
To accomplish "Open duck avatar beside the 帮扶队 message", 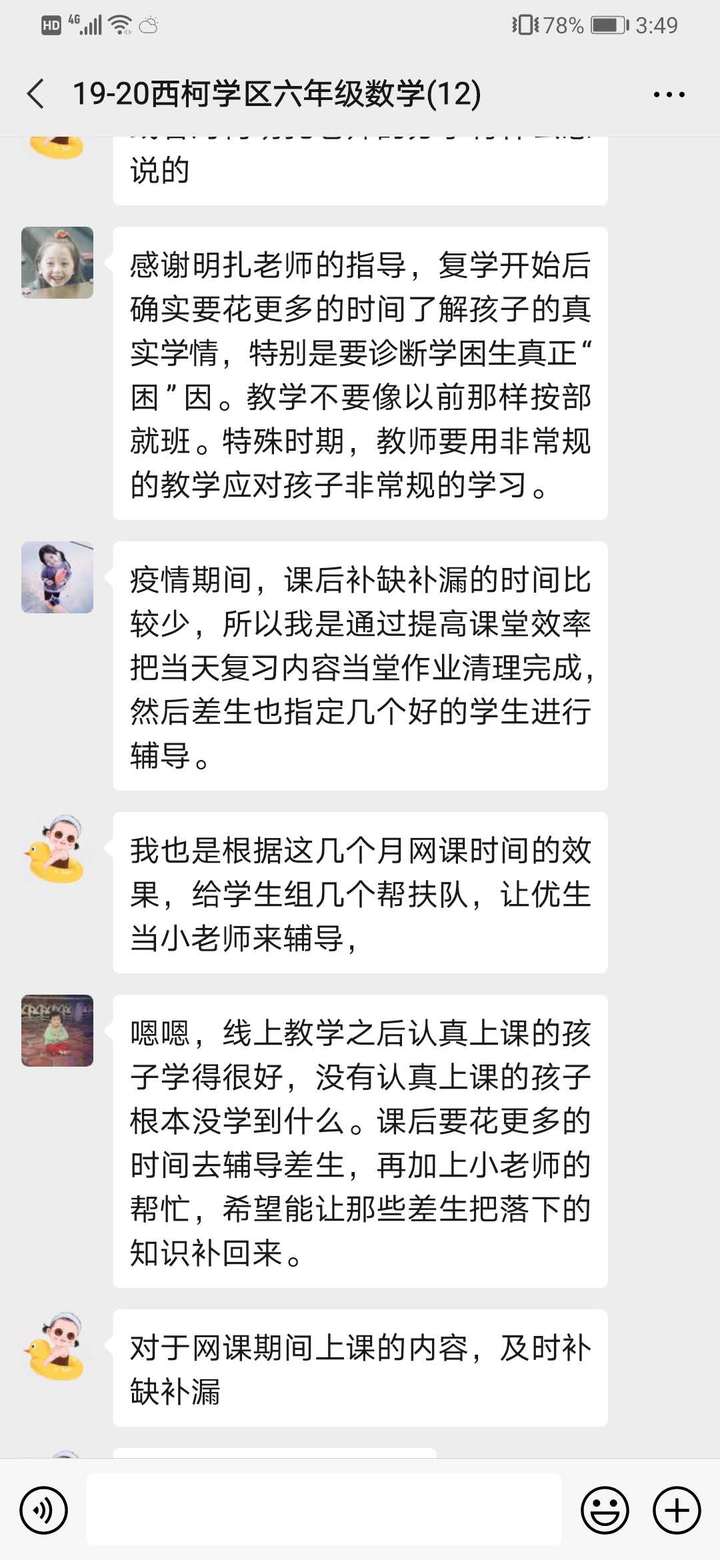I will point(57,848).
